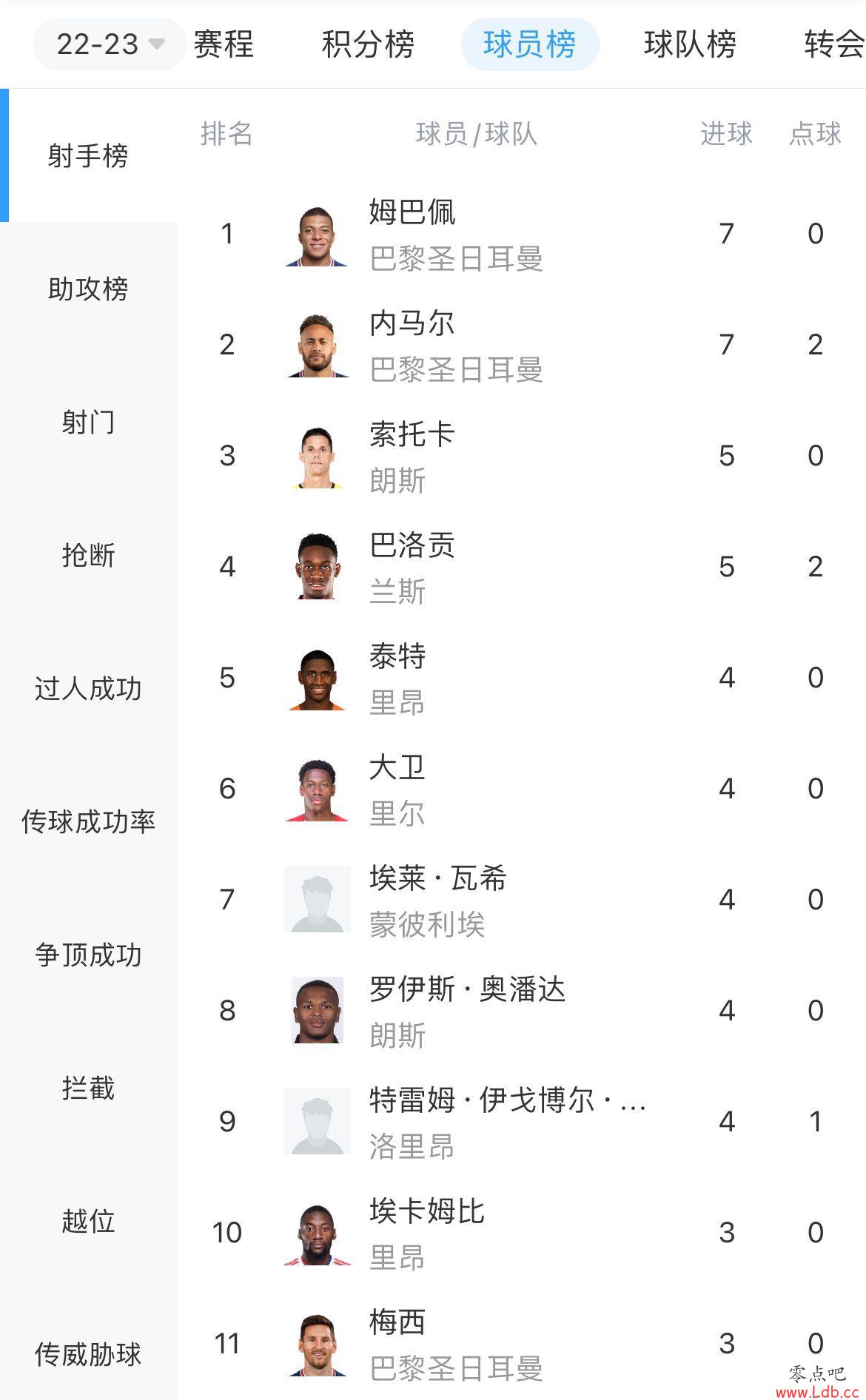Show the 抢断 ranking
The width and height of the screenshot is (866, 1400).
click(89, 555)
